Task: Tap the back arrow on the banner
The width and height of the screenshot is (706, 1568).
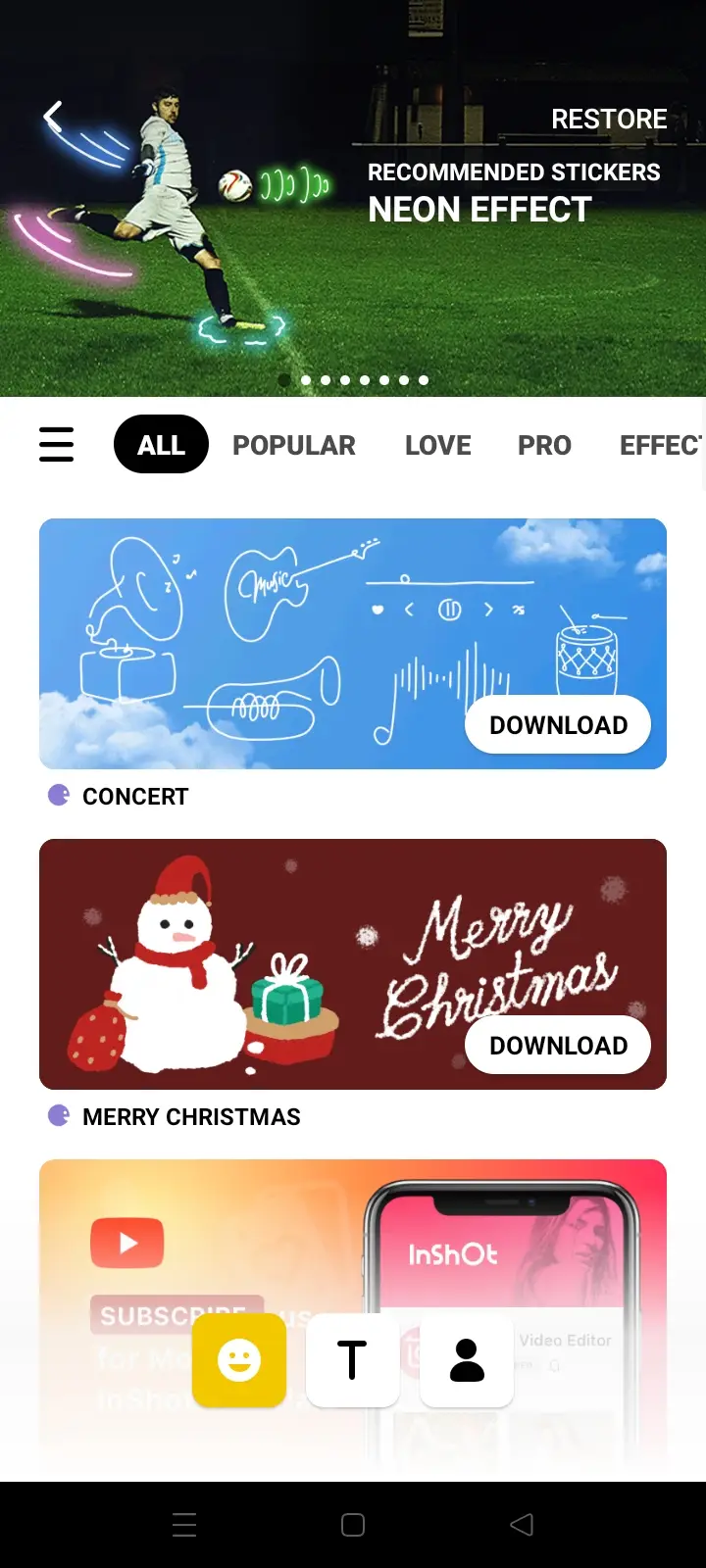Action: tap(54, 116)
